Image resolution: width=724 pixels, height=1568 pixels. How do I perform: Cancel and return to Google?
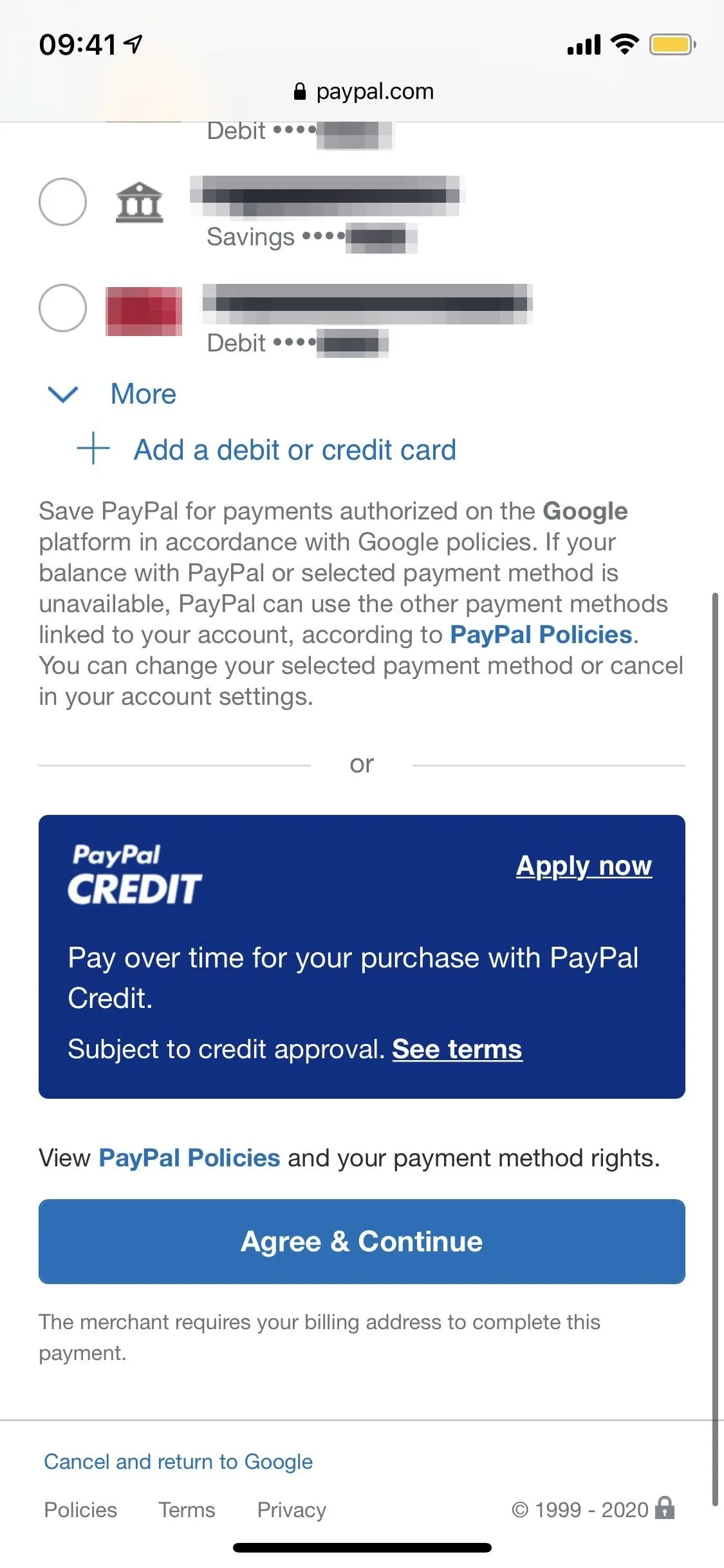point(178,1462)
